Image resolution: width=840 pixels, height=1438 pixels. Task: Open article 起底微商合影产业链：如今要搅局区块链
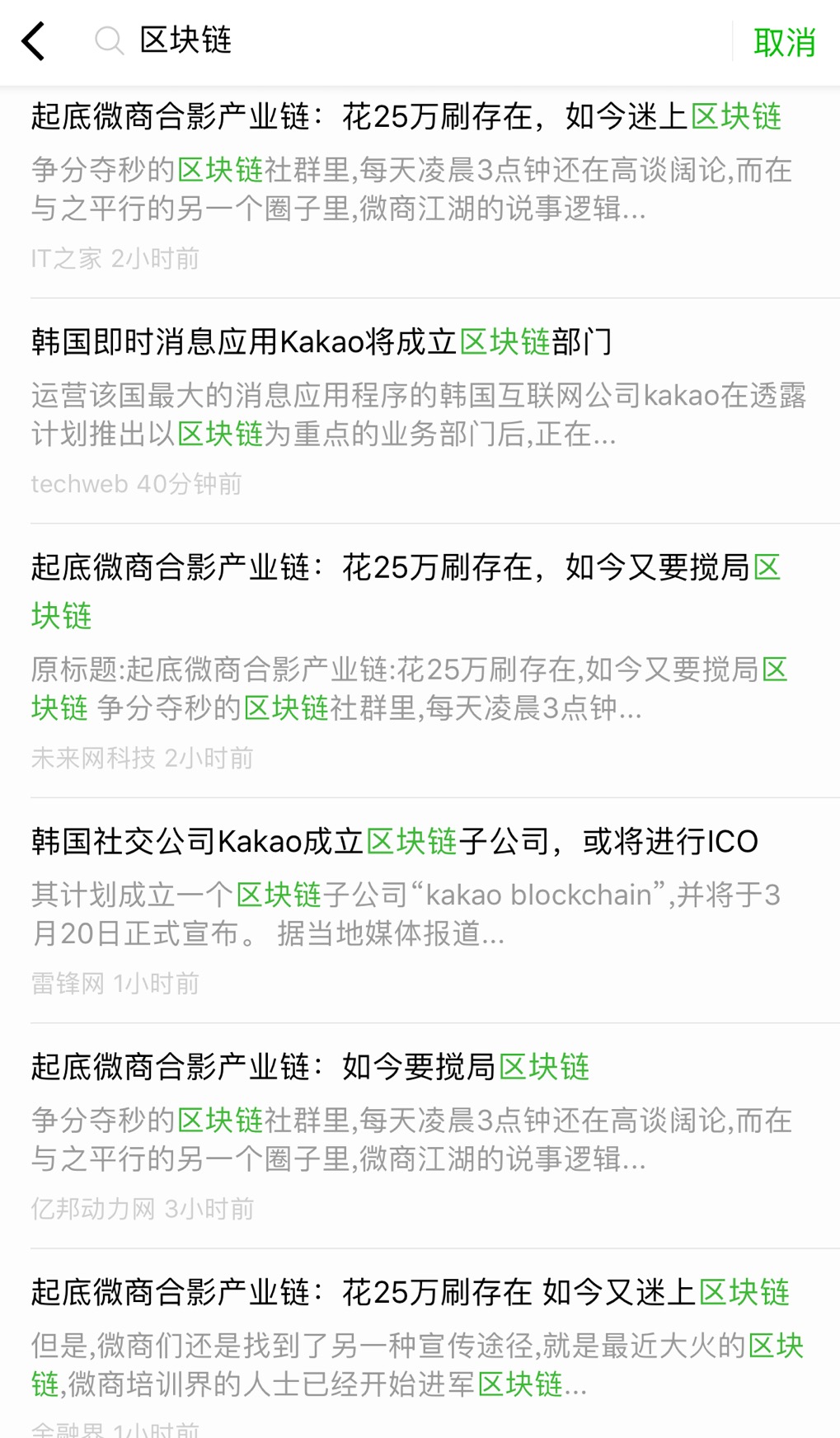[310, 1067]
